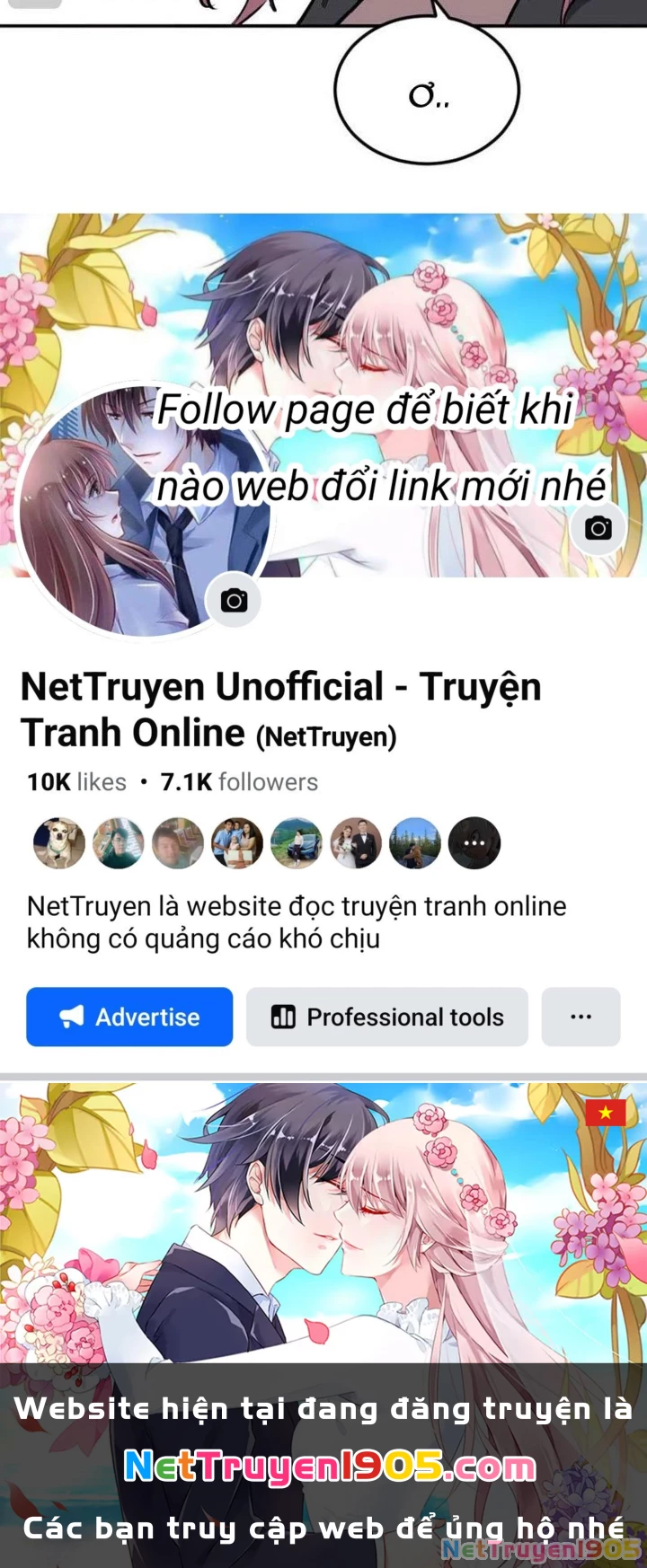The height and width of the screenshot is (1568, 647).
Task: Open the three-dot more options menu
Action: pos(581,1017)
